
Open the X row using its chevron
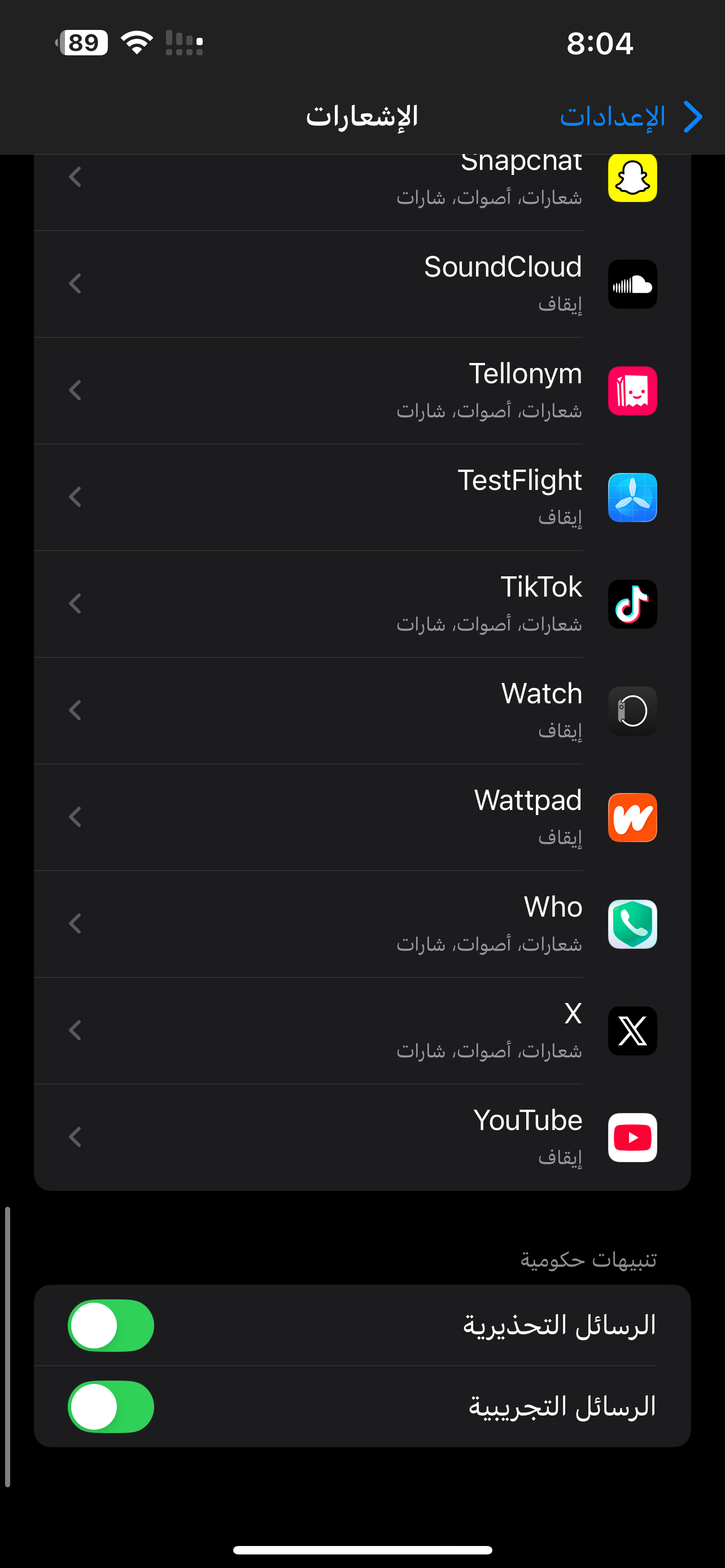(x=75, y=1031)
